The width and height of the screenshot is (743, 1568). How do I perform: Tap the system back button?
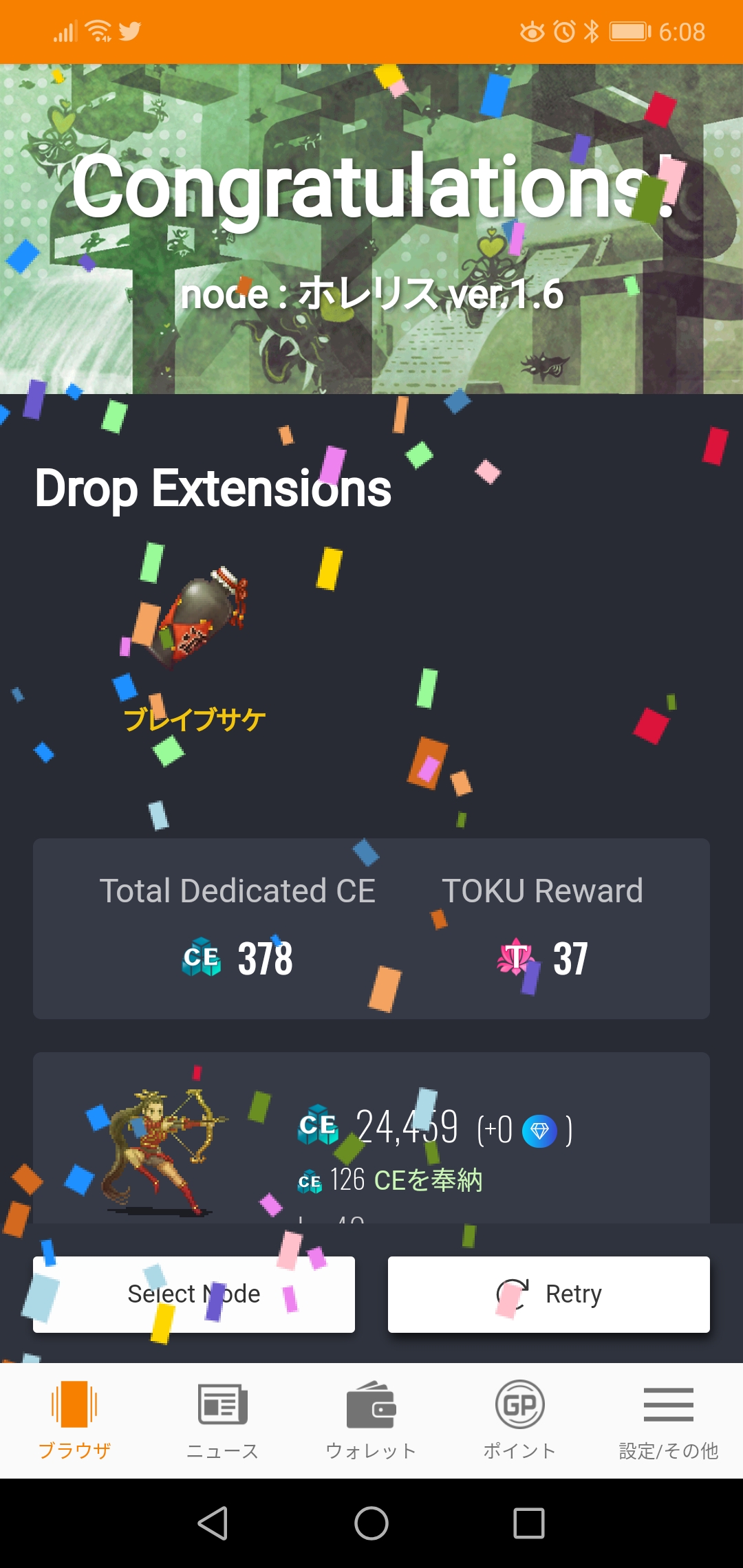(213, 1523)
